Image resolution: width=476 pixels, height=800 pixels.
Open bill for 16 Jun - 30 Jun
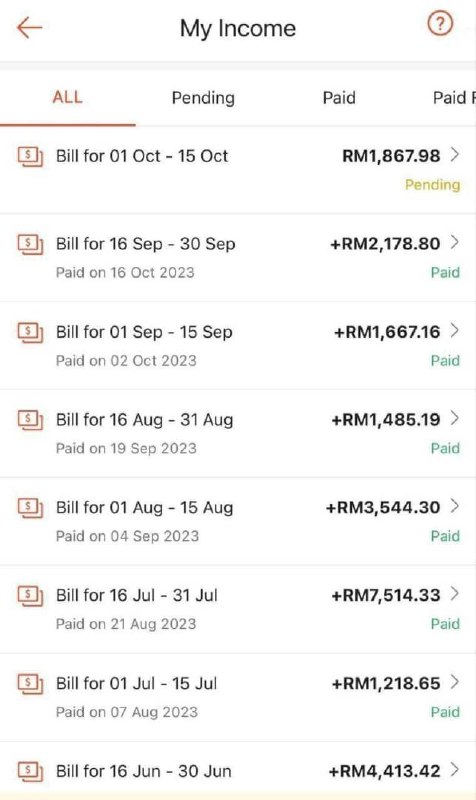click(238, 770)
